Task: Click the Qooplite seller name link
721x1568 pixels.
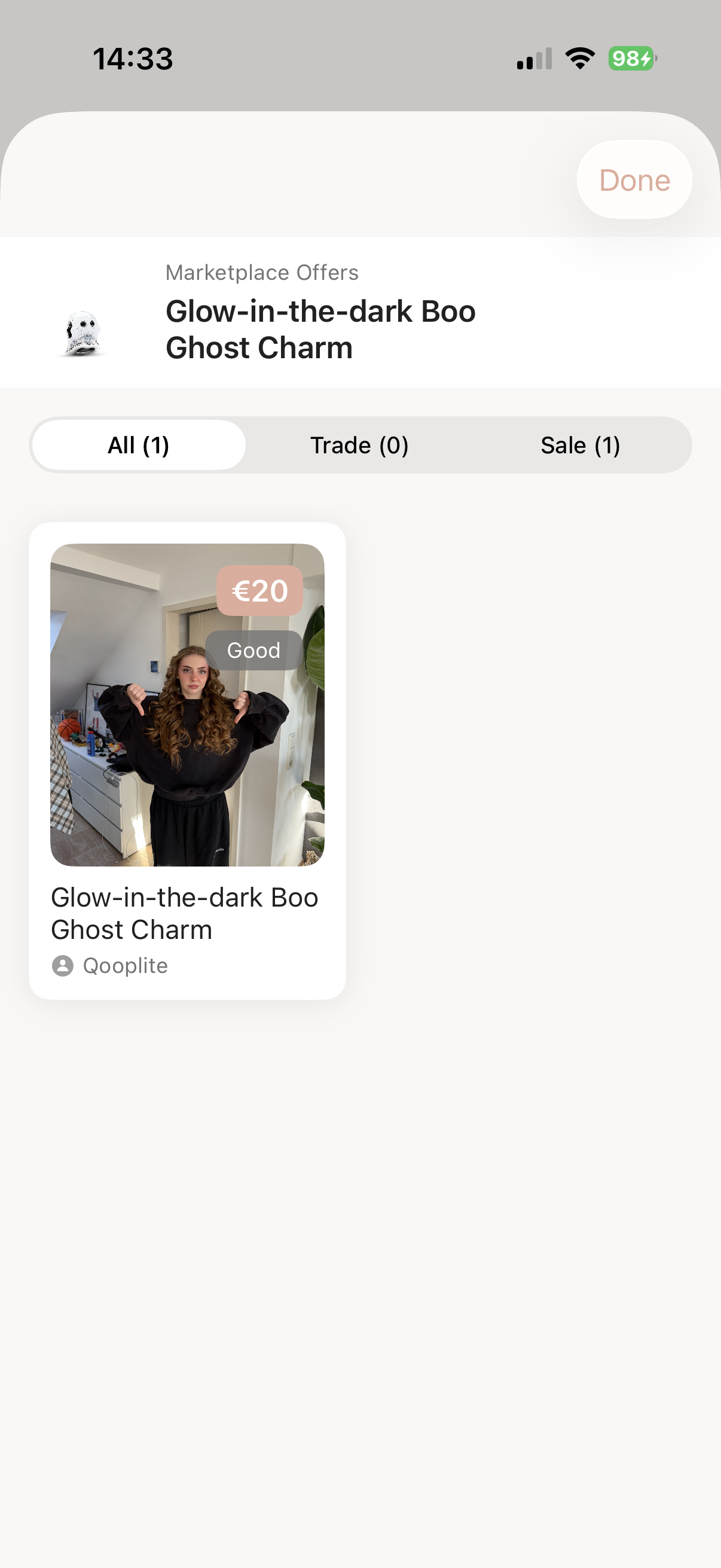Action: coord(125,965)
